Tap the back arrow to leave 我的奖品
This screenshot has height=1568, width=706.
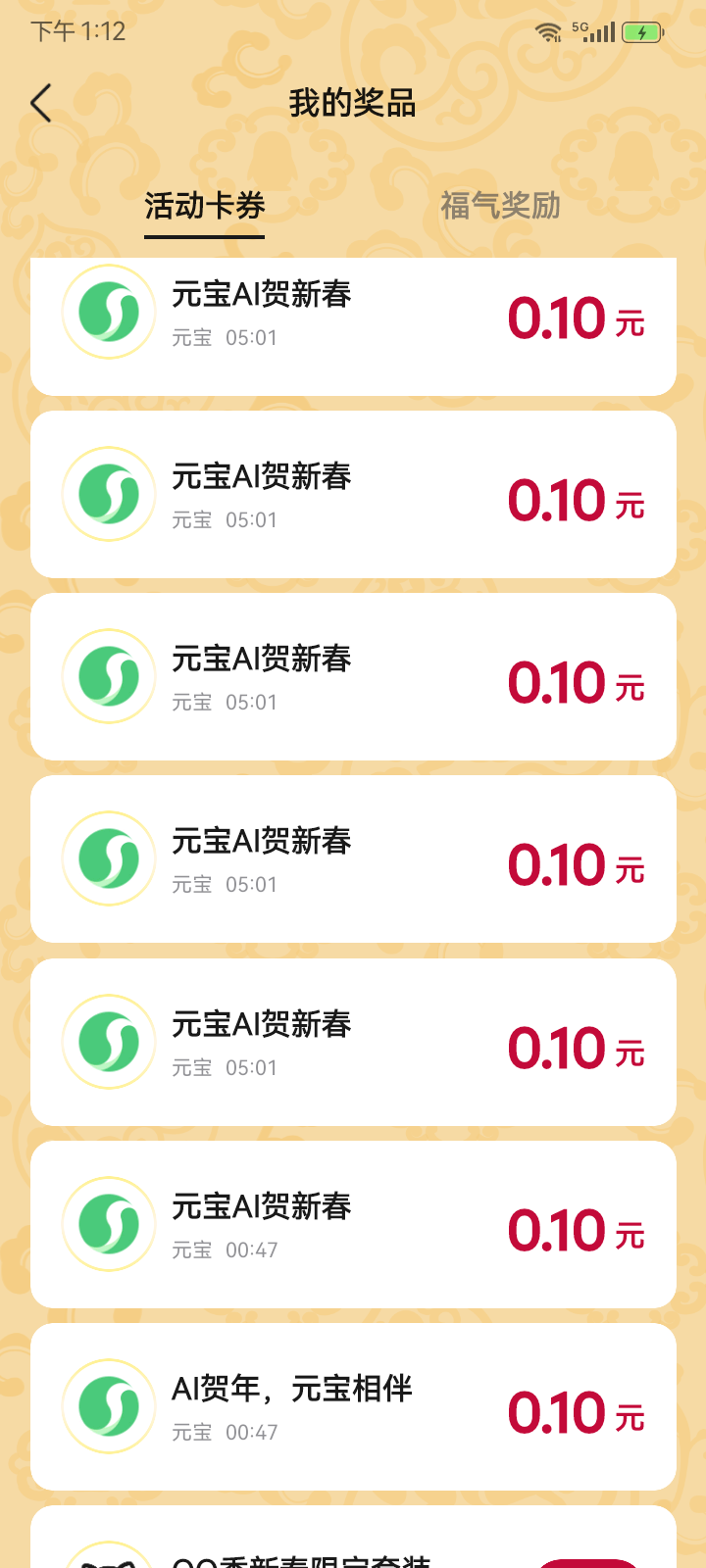pyautogui.click(x=41, y=102)
